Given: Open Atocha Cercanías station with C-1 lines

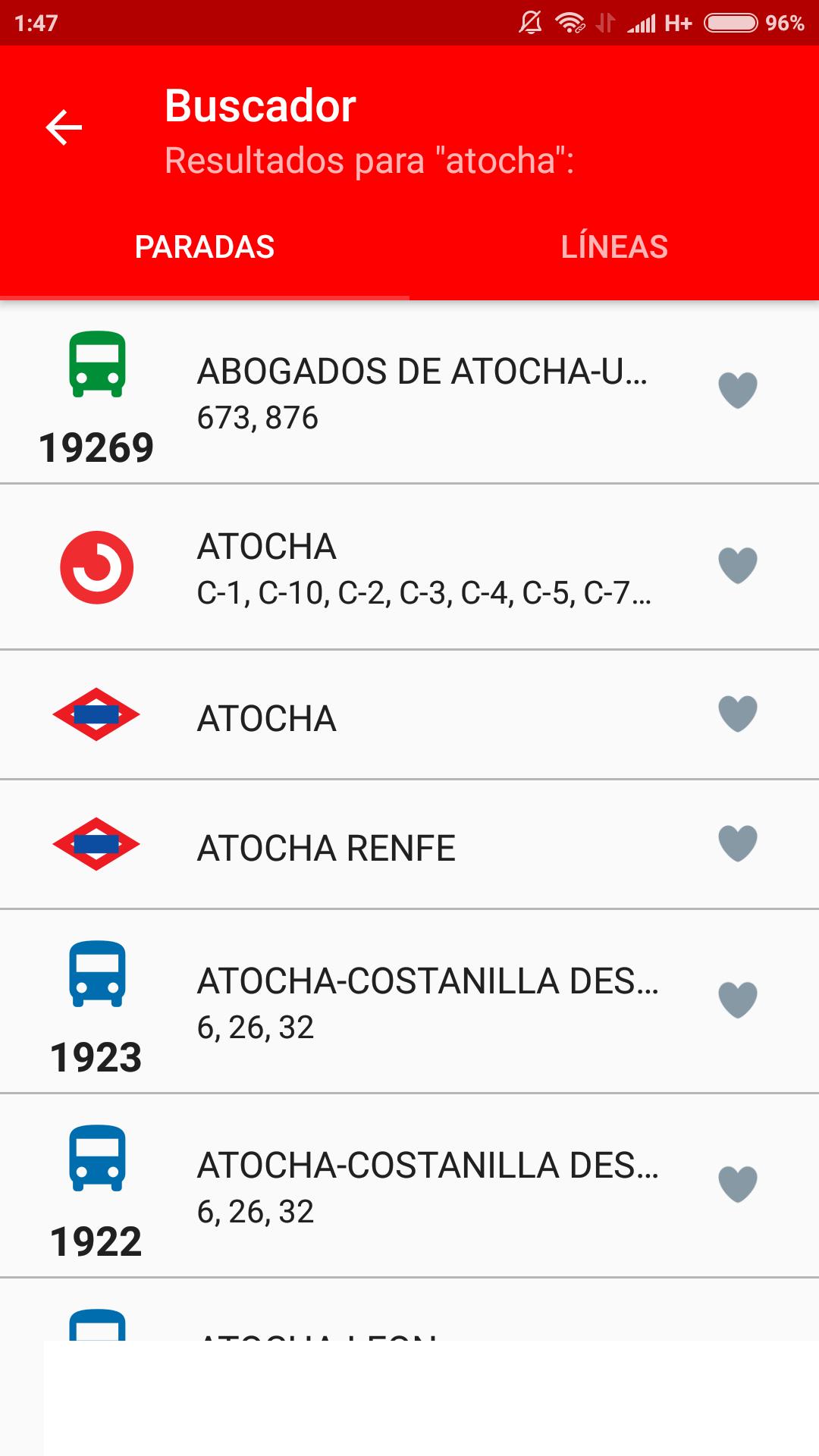Looking at the screenshot, I should [409, 567].
